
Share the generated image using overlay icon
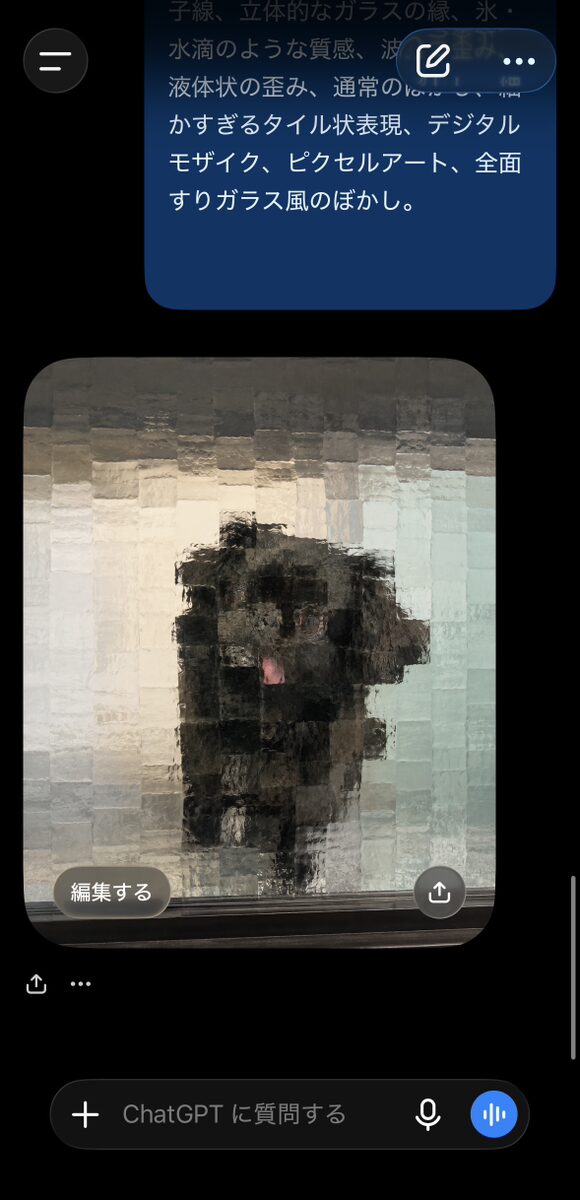(439, 892)
